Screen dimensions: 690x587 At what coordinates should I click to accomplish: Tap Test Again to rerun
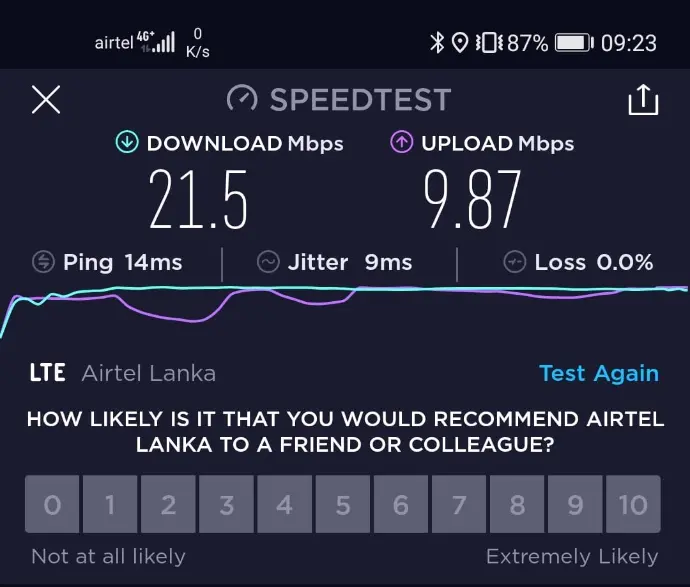coord(598,373)
